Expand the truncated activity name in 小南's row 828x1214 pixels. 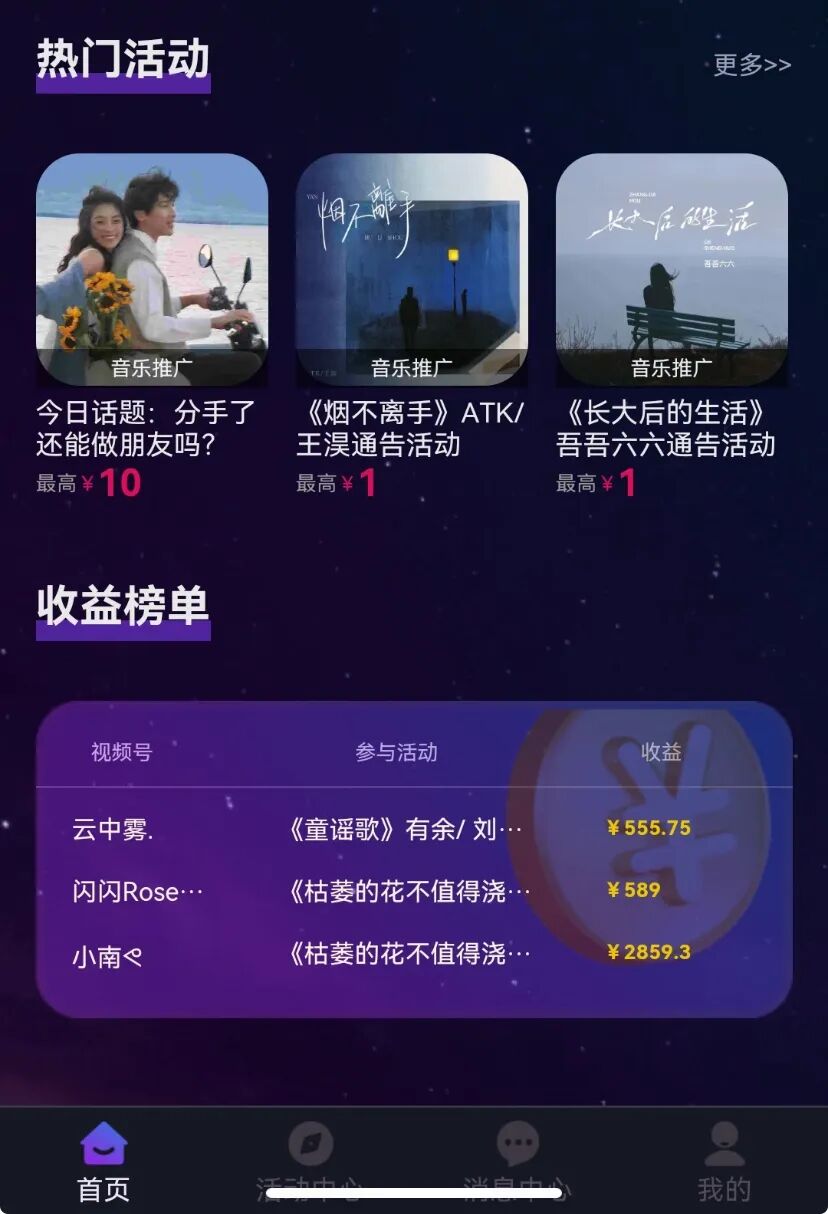click(398, 953)
